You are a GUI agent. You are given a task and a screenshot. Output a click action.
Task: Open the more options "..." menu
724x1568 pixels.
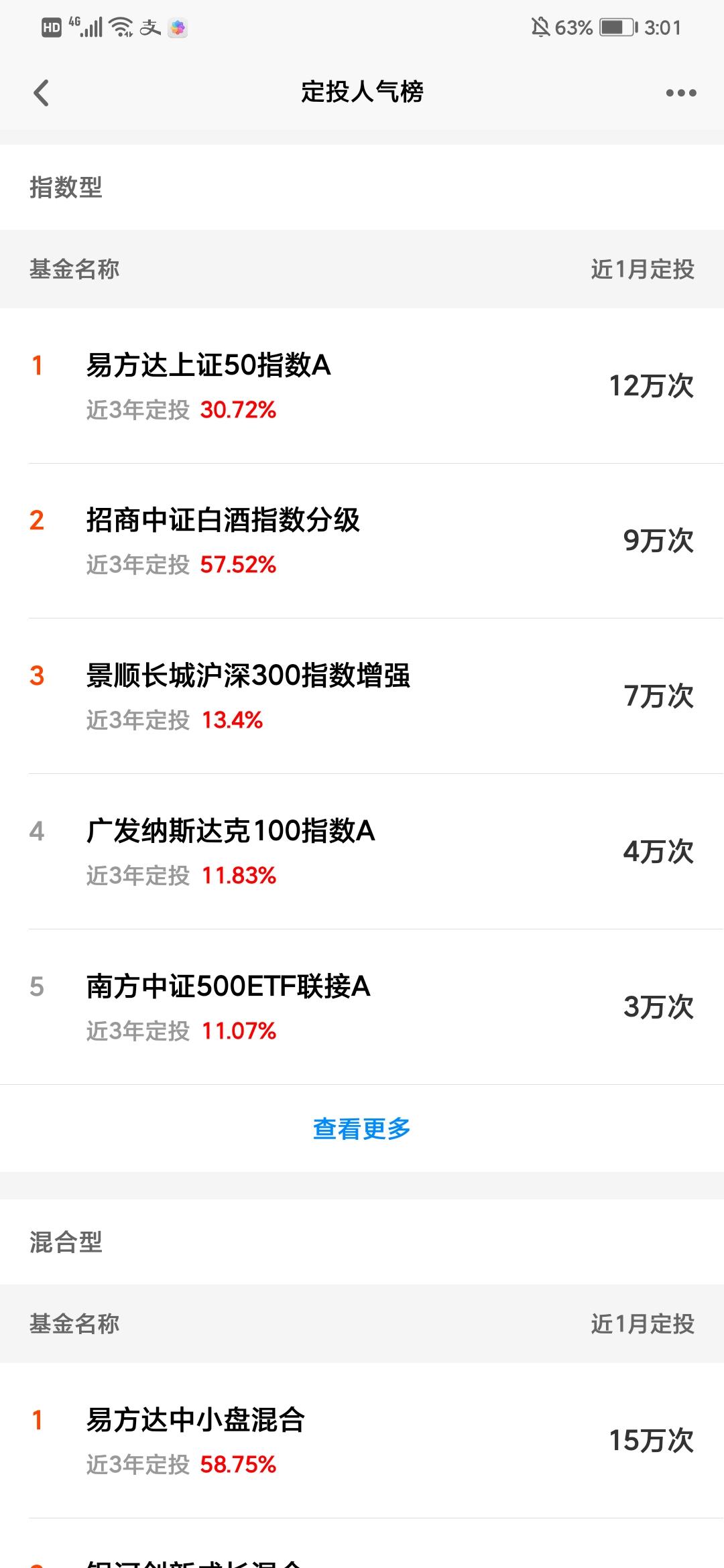pos(680,92)
